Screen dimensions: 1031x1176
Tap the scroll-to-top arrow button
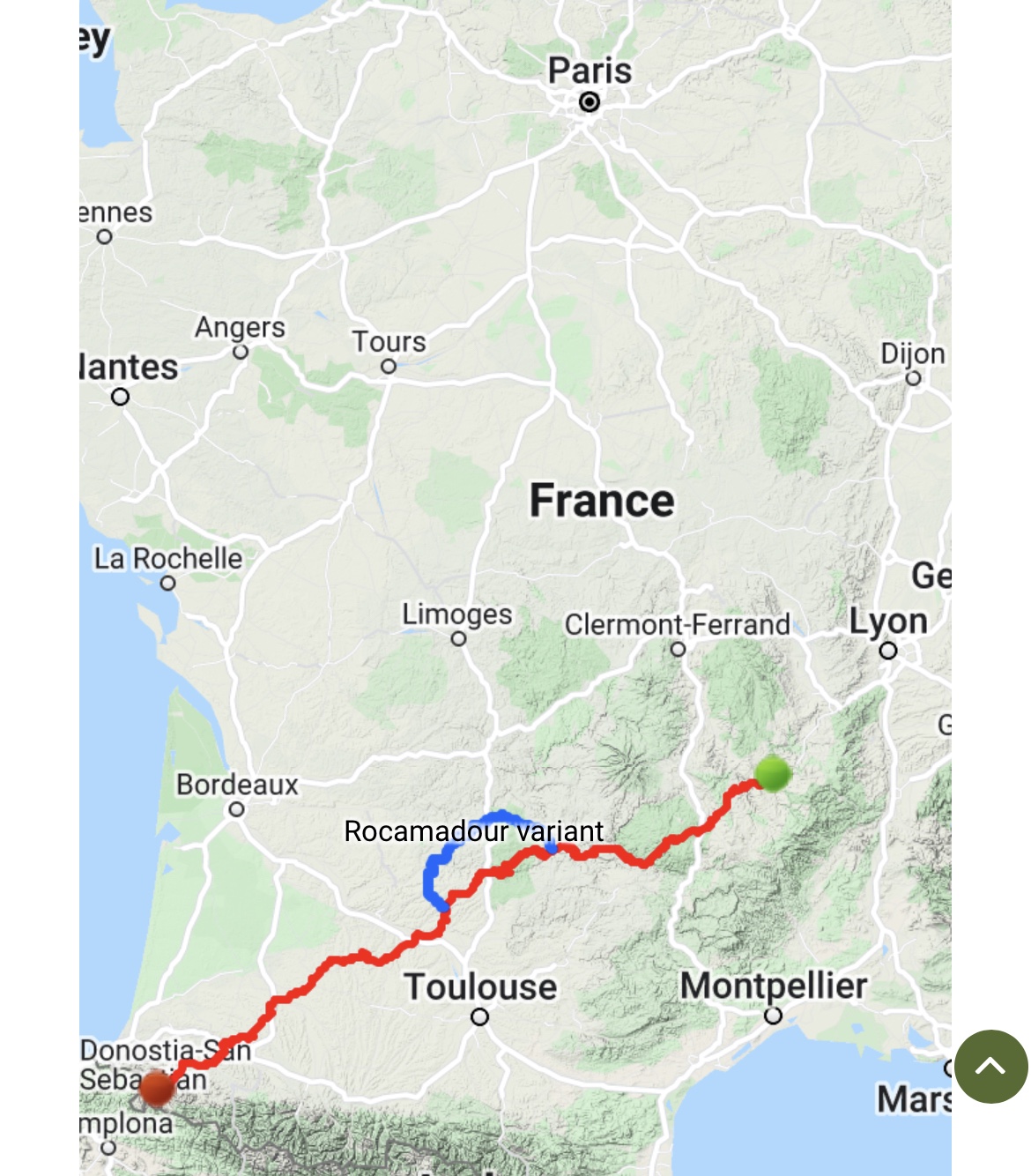[x=990, y=1067]
